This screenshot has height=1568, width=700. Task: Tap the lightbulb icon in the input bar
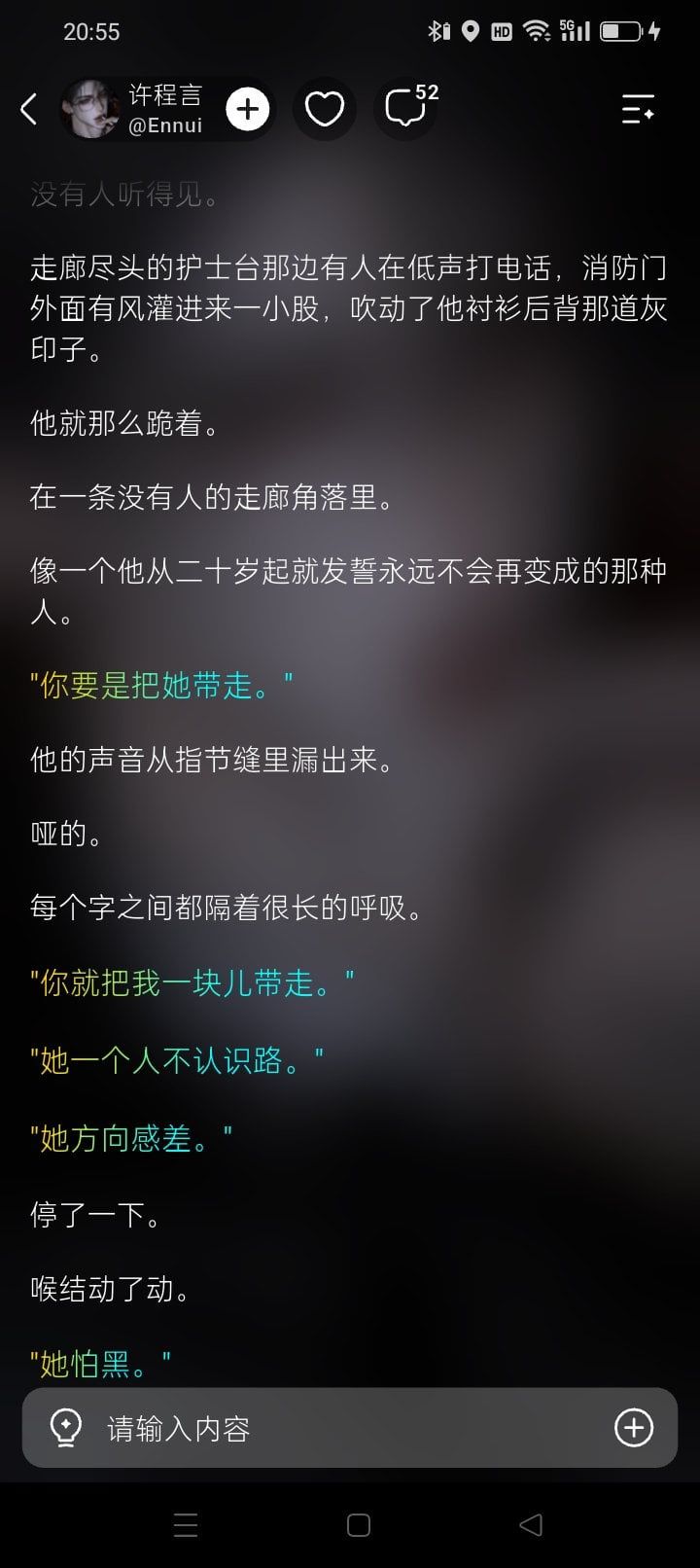65,1428
